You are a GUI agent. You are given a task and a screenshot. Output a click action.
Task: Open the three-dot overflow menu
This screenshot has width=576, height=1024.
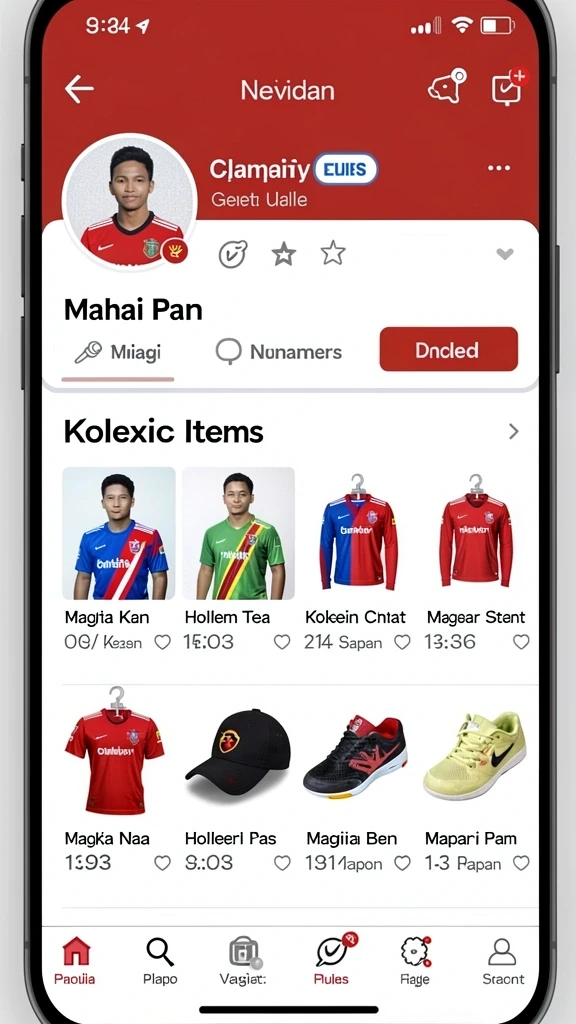pyautogui.click(x=499, y=168)
